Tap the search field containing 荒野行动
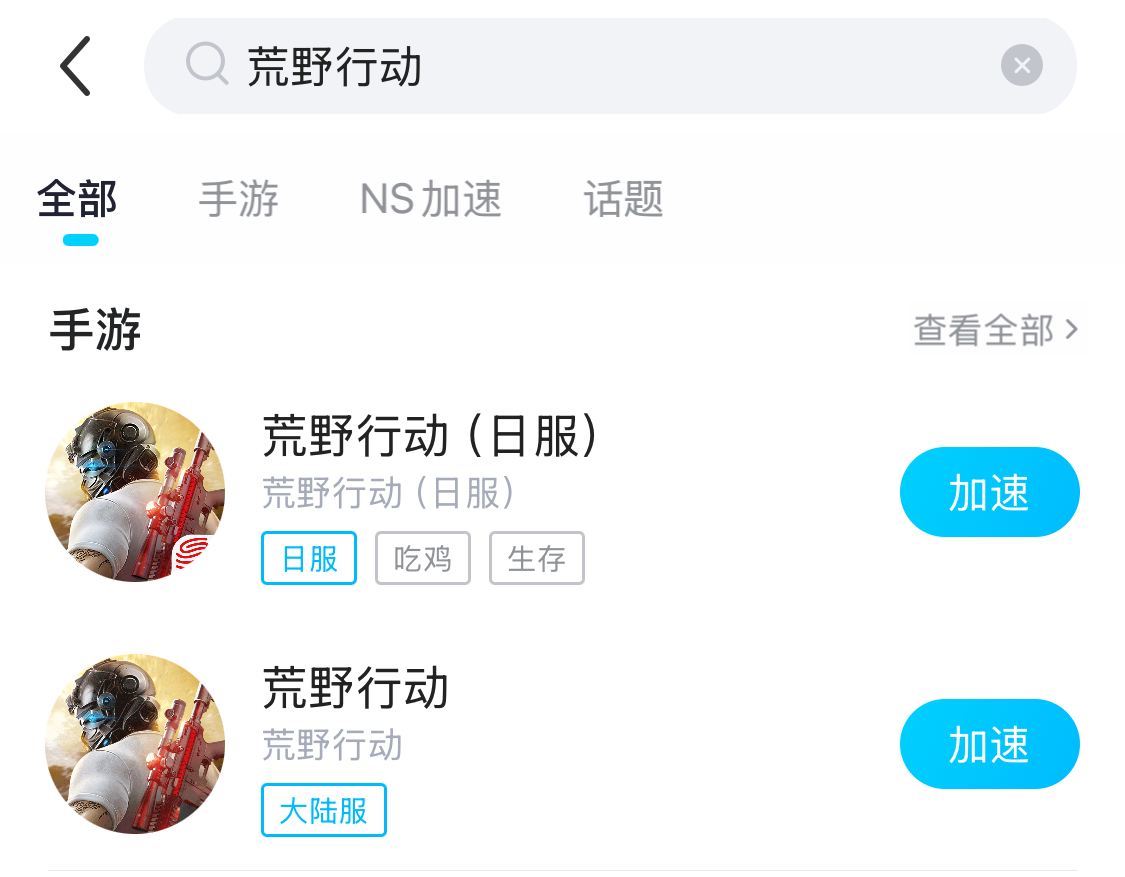Screen dimensions: 1125x877 pyautogui.click(x=600, y=66)
